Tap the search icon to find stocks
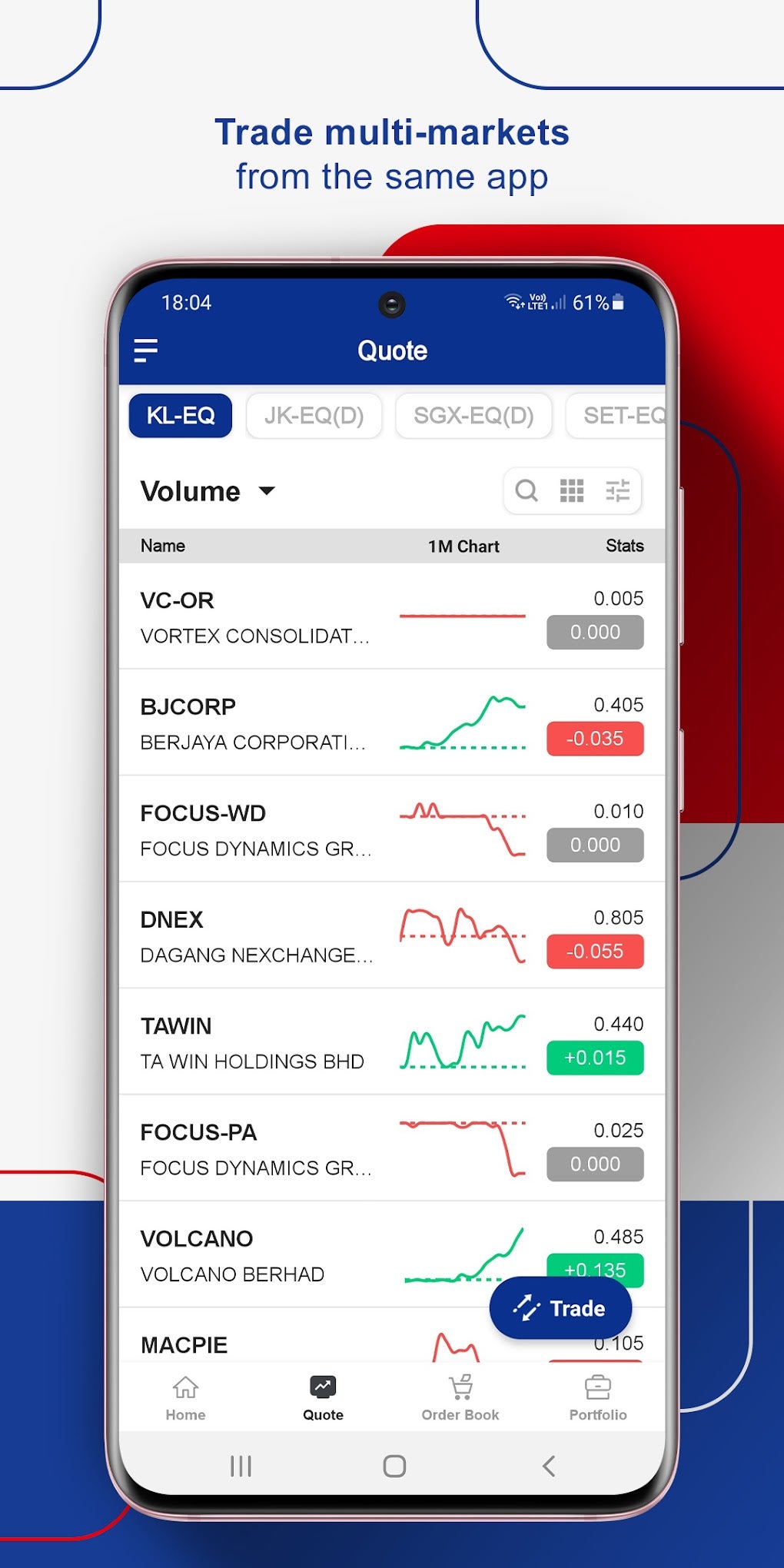Image resolution: width=784 pixels, height=1568 pixels. point(527,491)
